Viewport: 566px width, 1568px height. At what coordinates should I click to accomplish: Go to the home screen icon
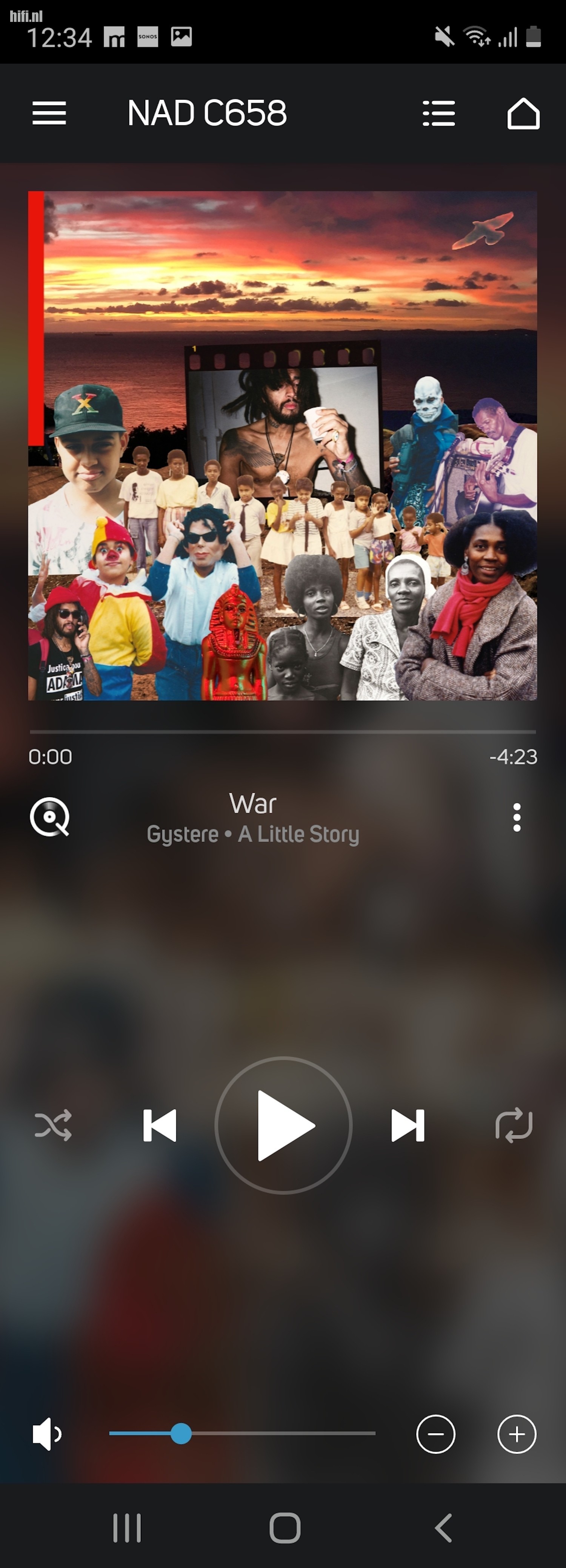point(523,113)
